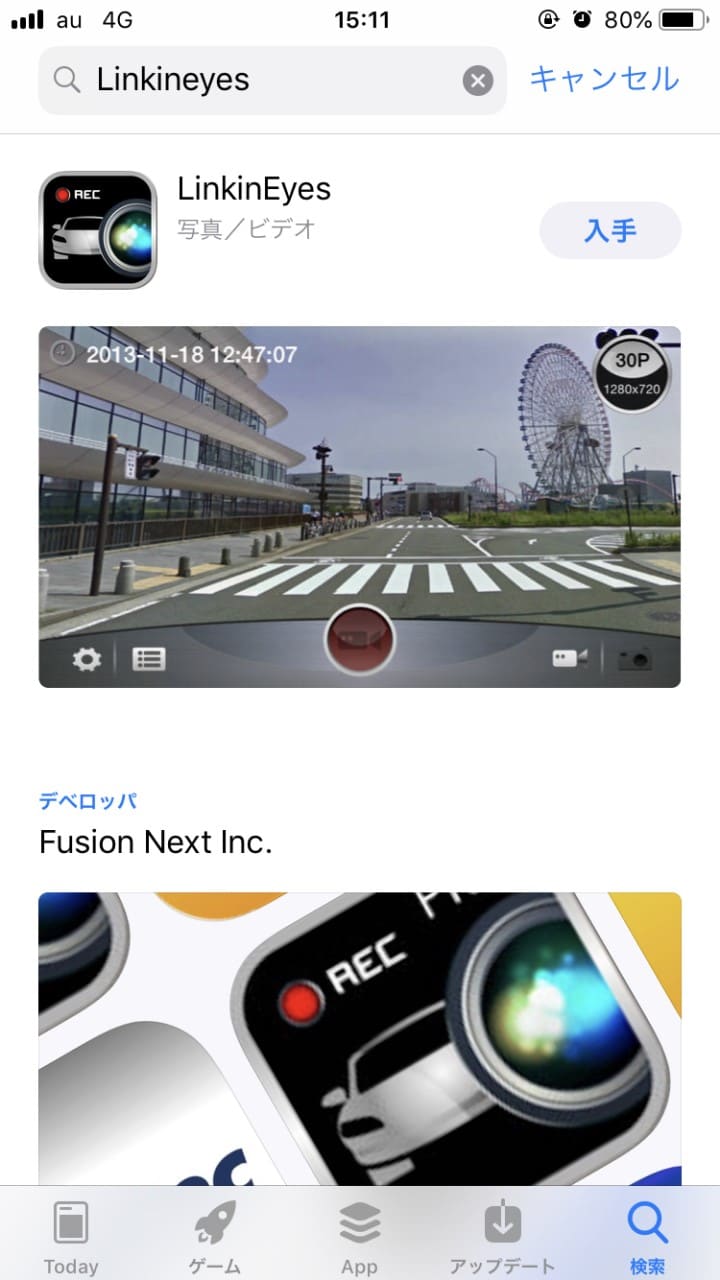Get LinkinEyes with the 入手 button

(x=610, y=231)
